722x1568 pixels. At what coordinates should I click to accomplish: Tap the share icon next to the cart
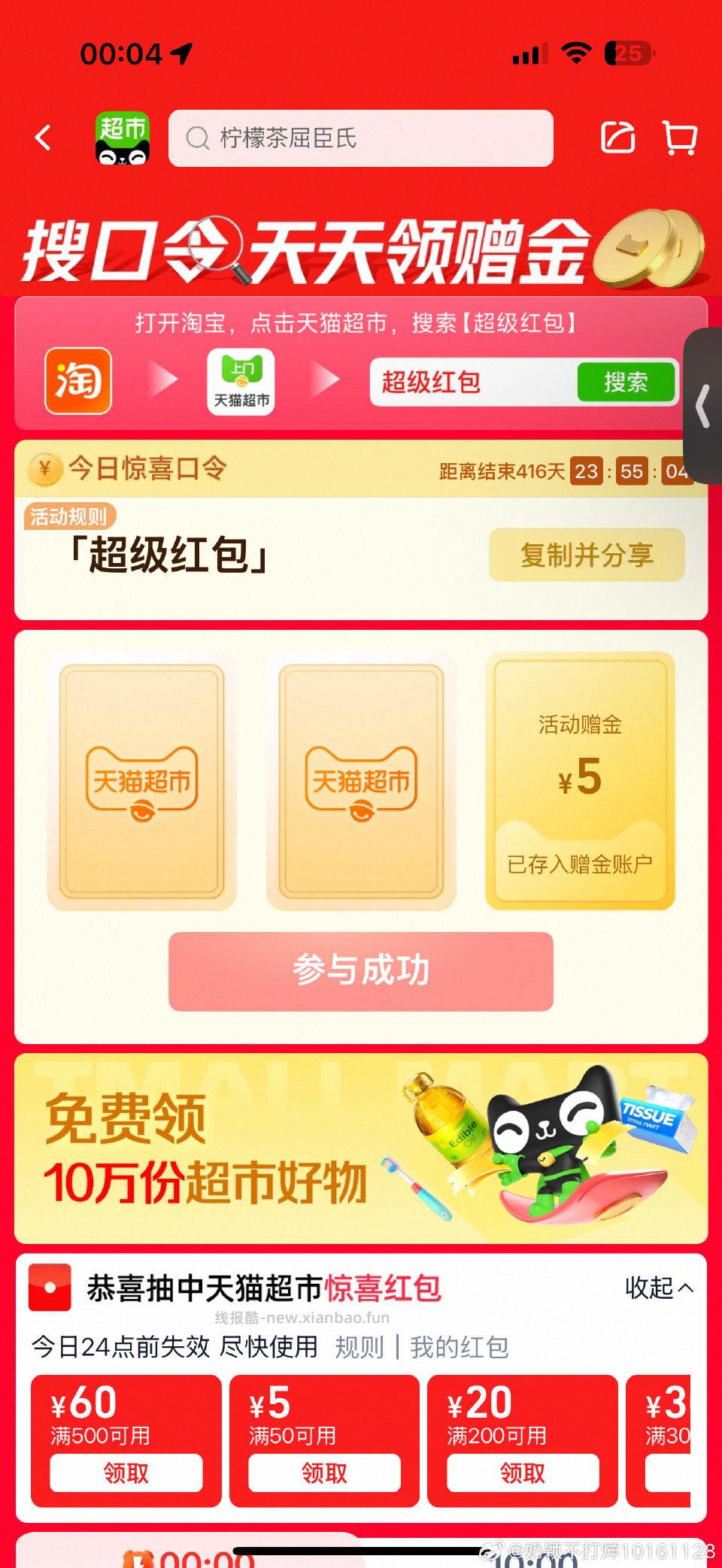(x=618, y=138)
